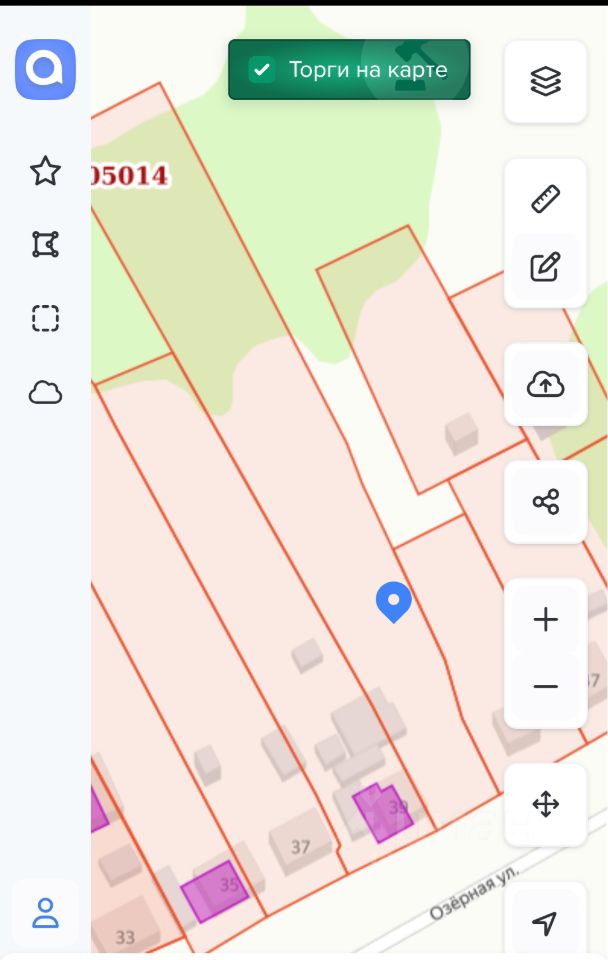The height and width of the screenshot is (960, 608).
Task: Center map on my location
Action: (x=545, y=922)
